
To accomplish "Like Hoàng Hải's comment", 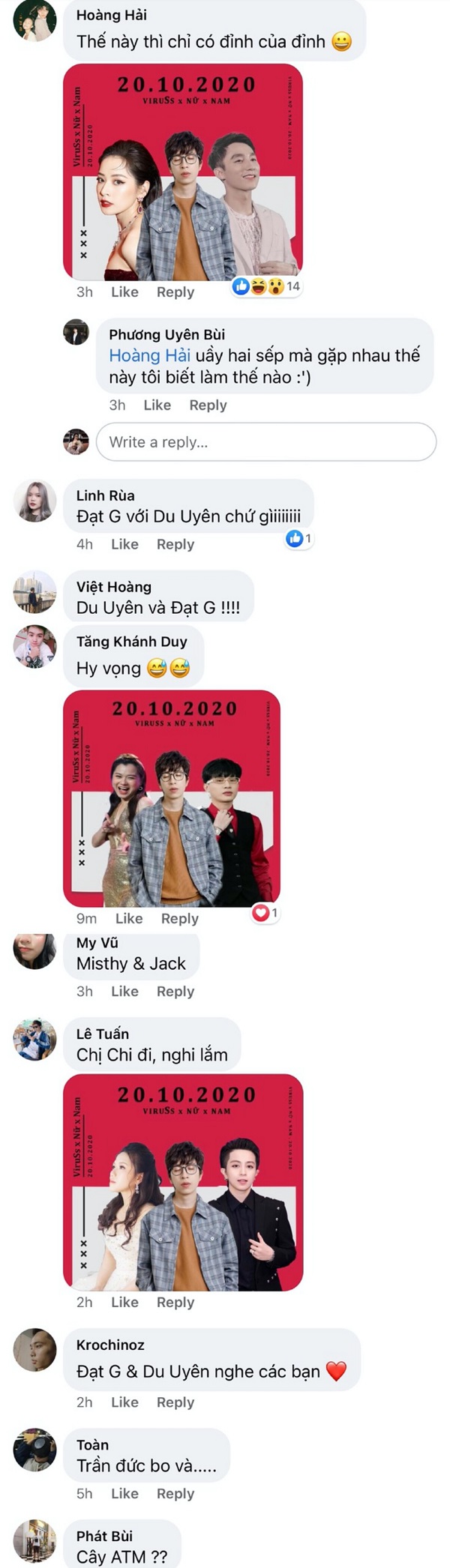I will [124, 292].
